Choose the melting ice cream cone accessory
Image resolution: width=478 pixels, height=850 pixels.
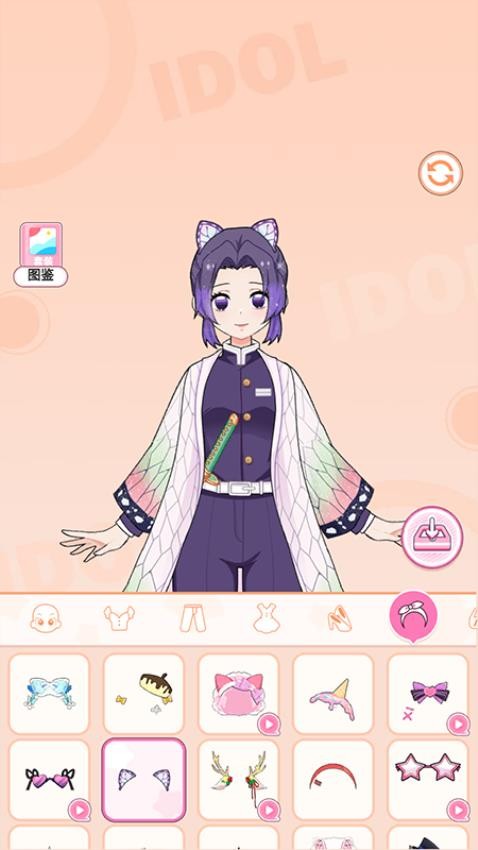tap(333, 694)
